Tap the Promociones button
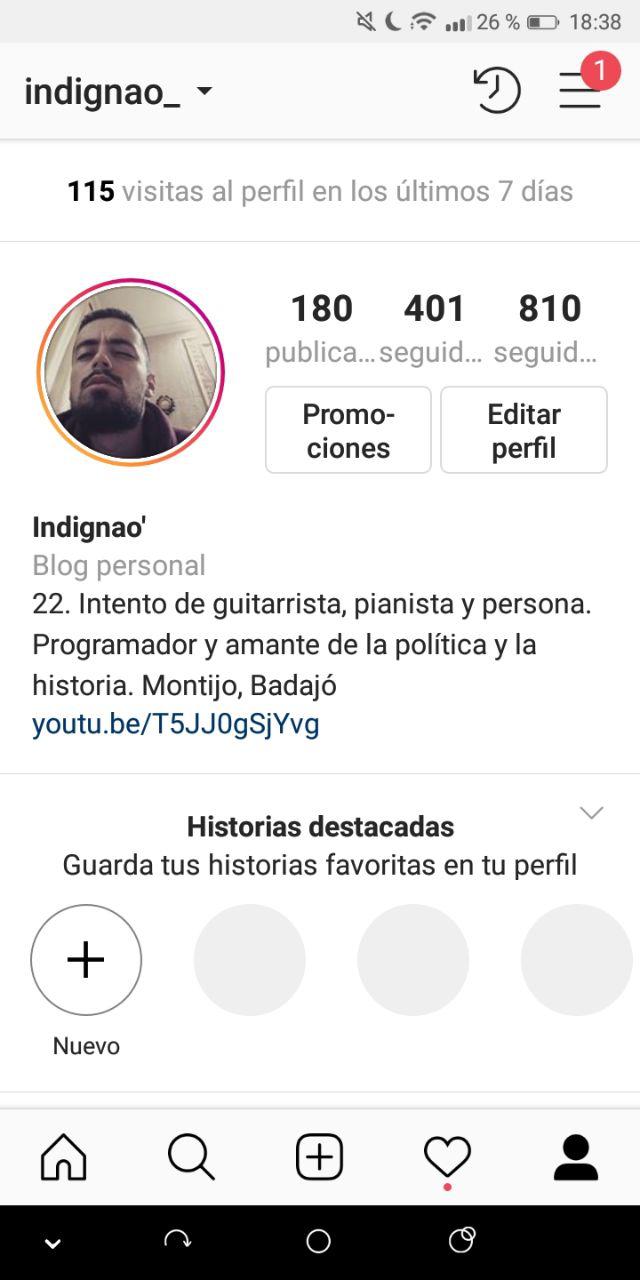The width and height of the screenshot is (640, 1280). [x=348, y=430]
